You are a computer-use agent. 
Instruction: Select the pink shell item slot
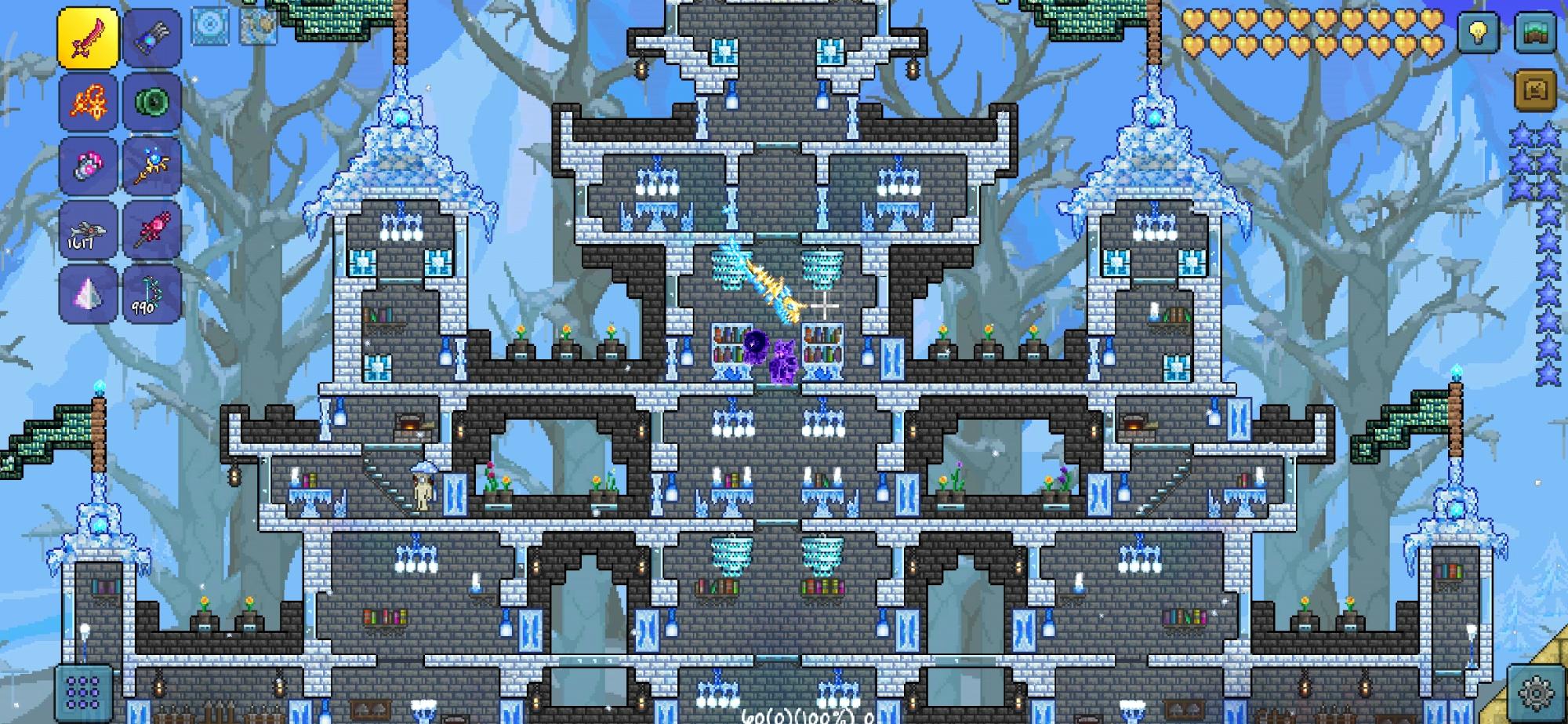click(x=88, y=166)
